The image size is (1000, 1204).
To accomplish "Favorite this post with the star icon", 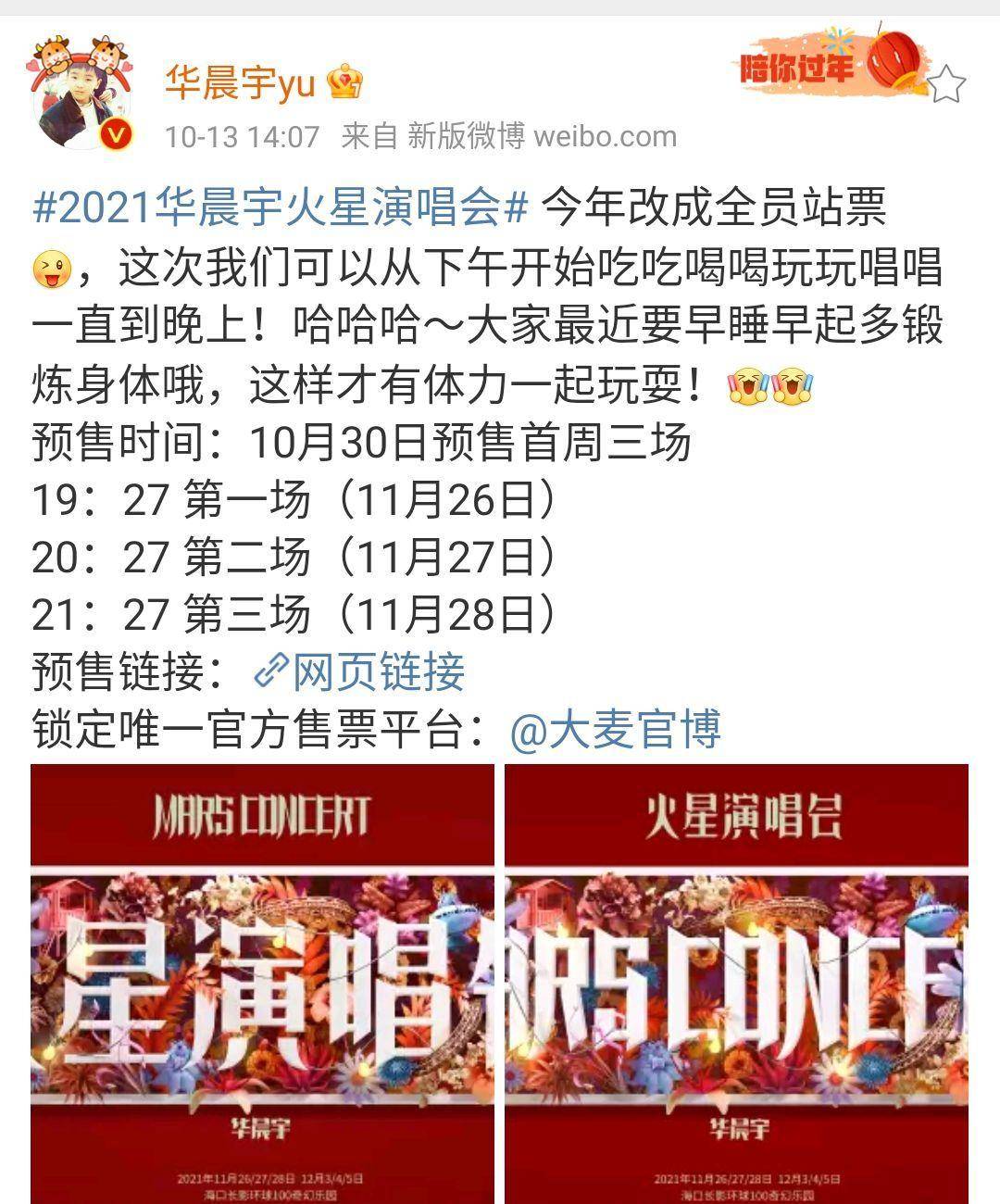I will click(x=945, y=84).
